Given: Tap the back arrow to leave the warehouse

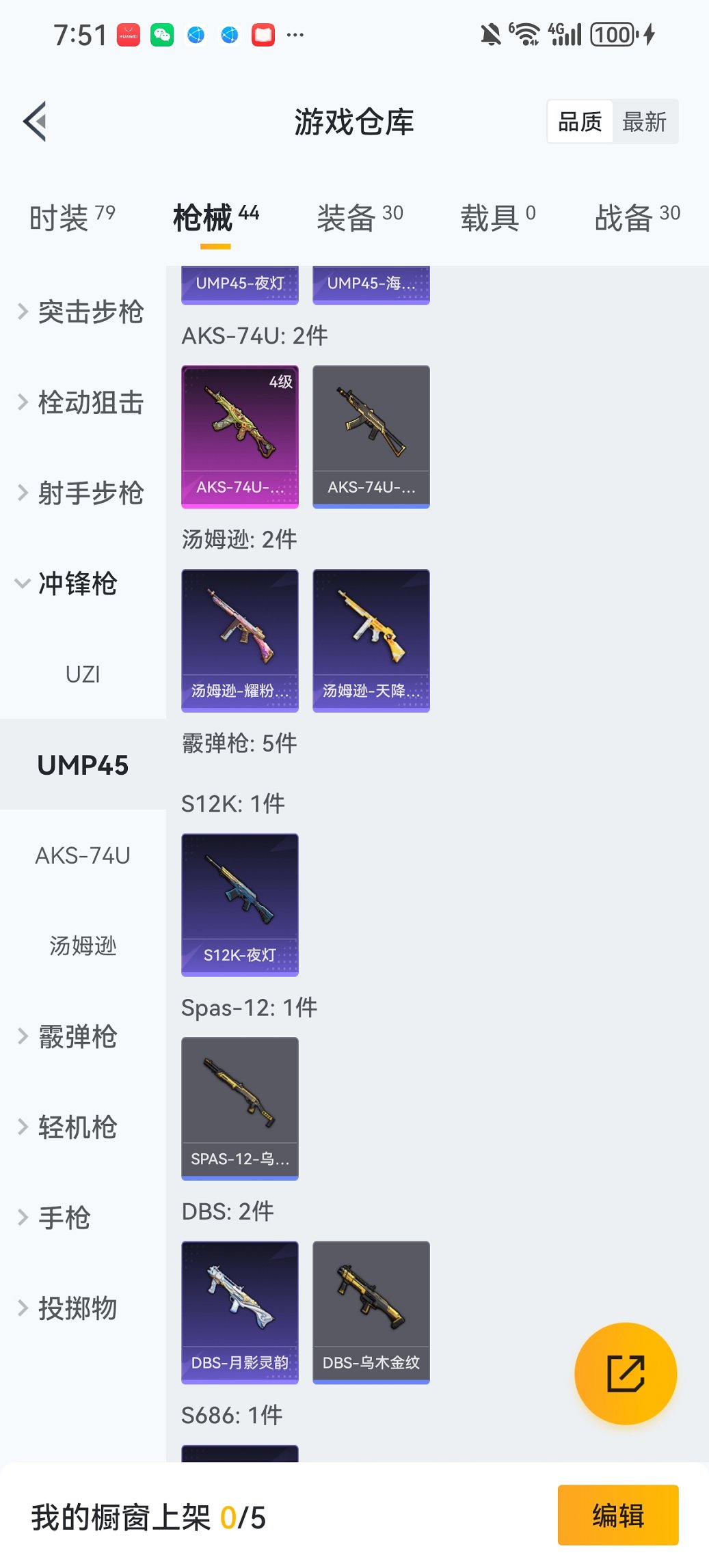Looking at the screenshot, I should point(34,120).
